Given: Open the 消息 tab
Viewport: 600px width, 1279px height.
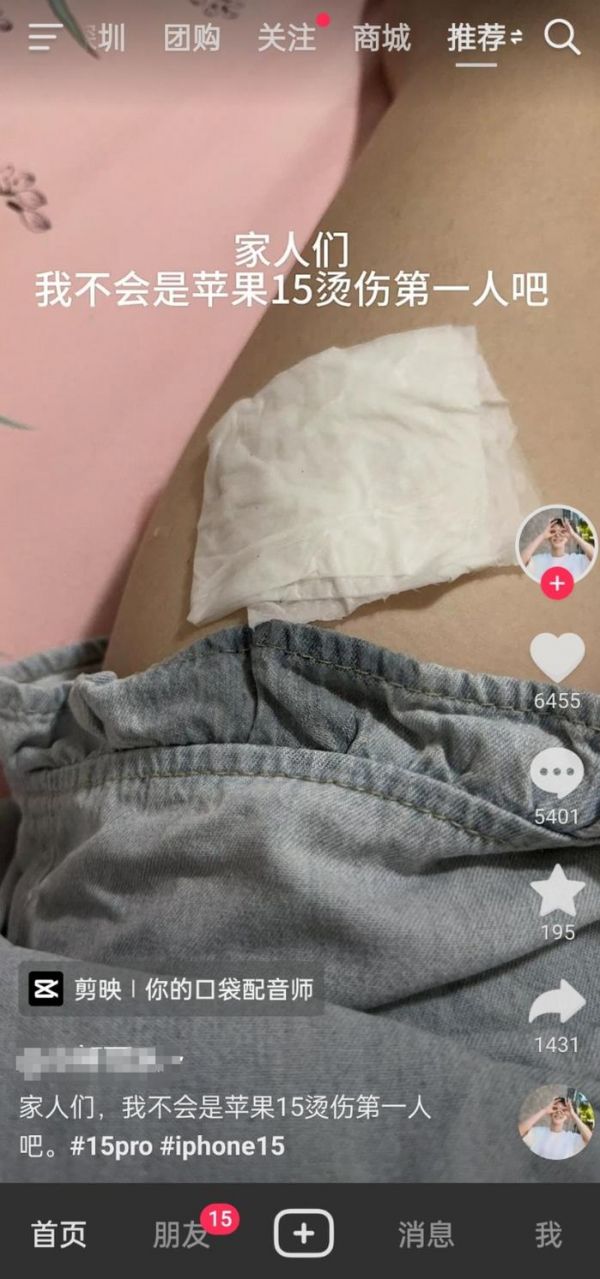Looking at the screenshot, I should (x=426, y=1234).
